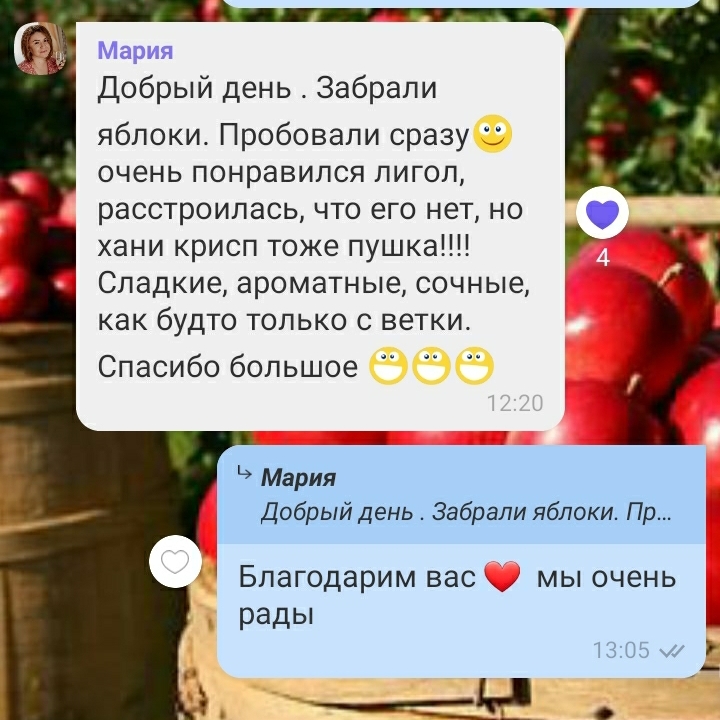This screenshot has width=720, height=720.
Task: Tap the purple heart on Мария's message
Action: coord(602,214)
